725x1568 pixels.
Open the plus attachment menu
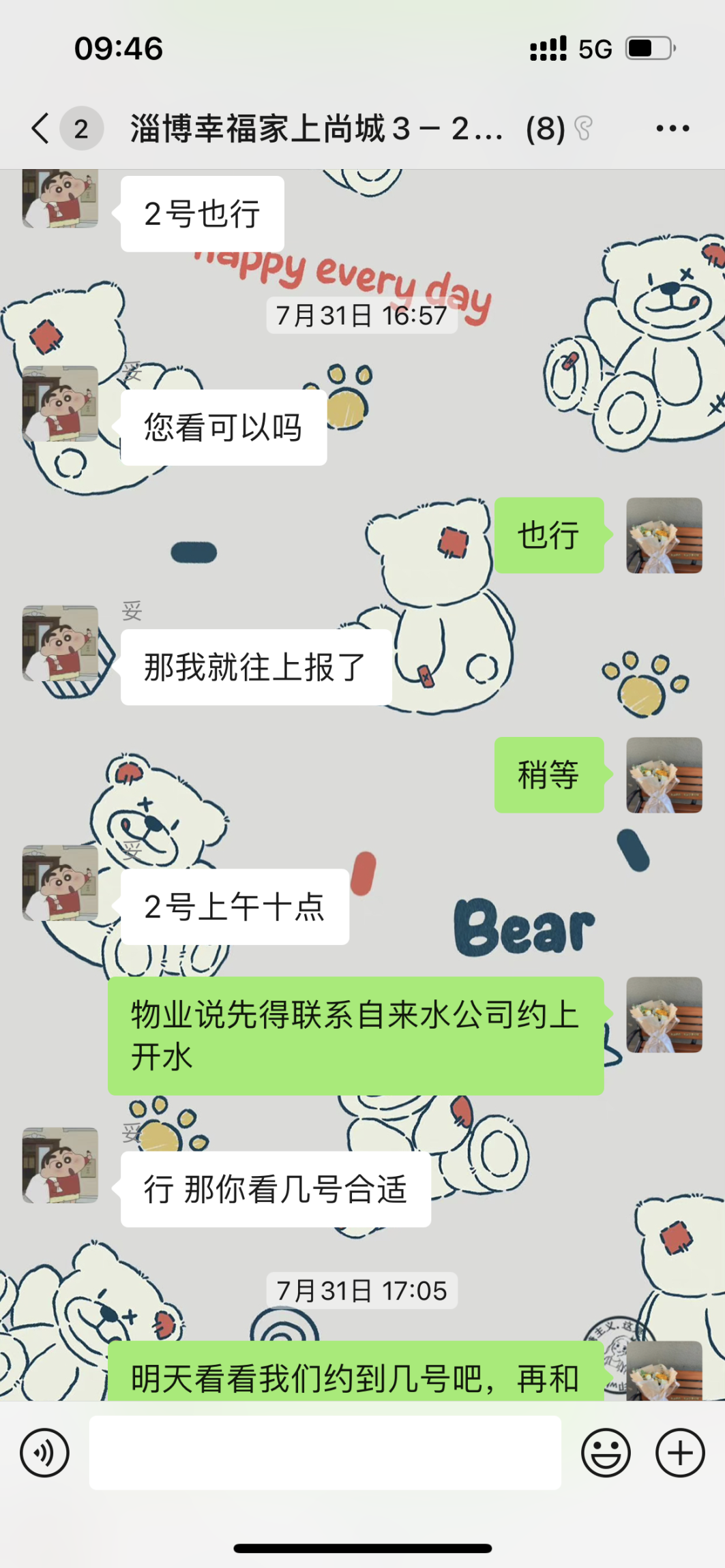pyautogui.click(x=680, y=1453)
